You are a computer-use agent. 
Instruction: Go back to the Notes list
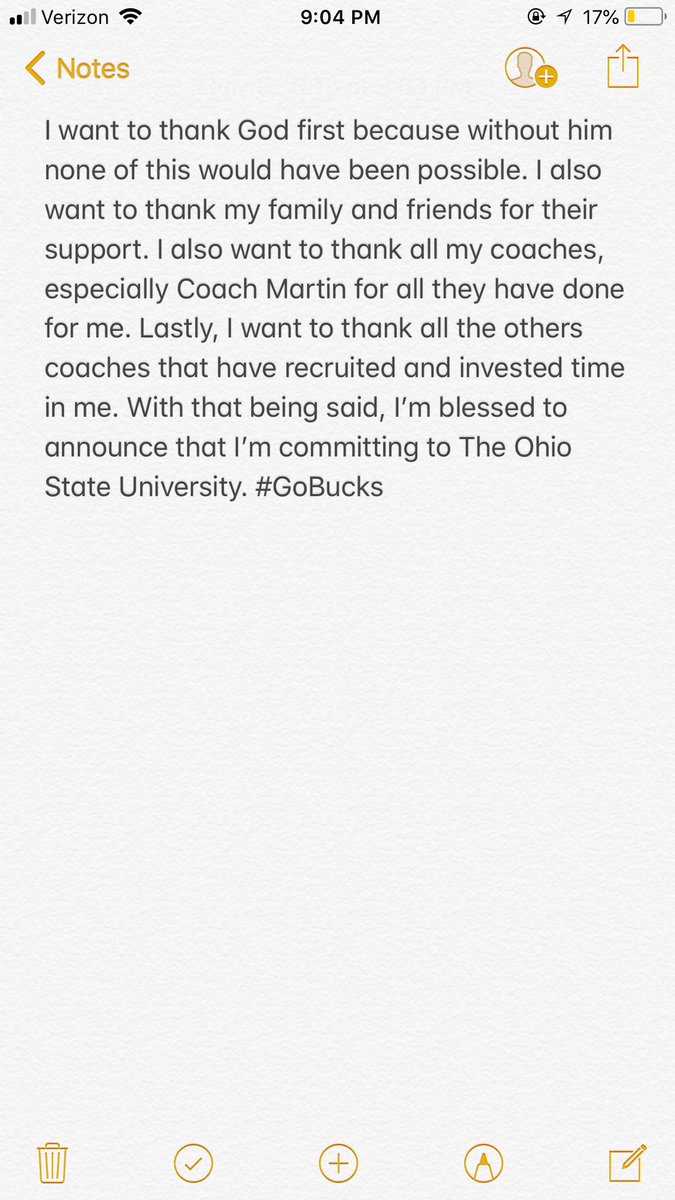(x=77, y=69)
